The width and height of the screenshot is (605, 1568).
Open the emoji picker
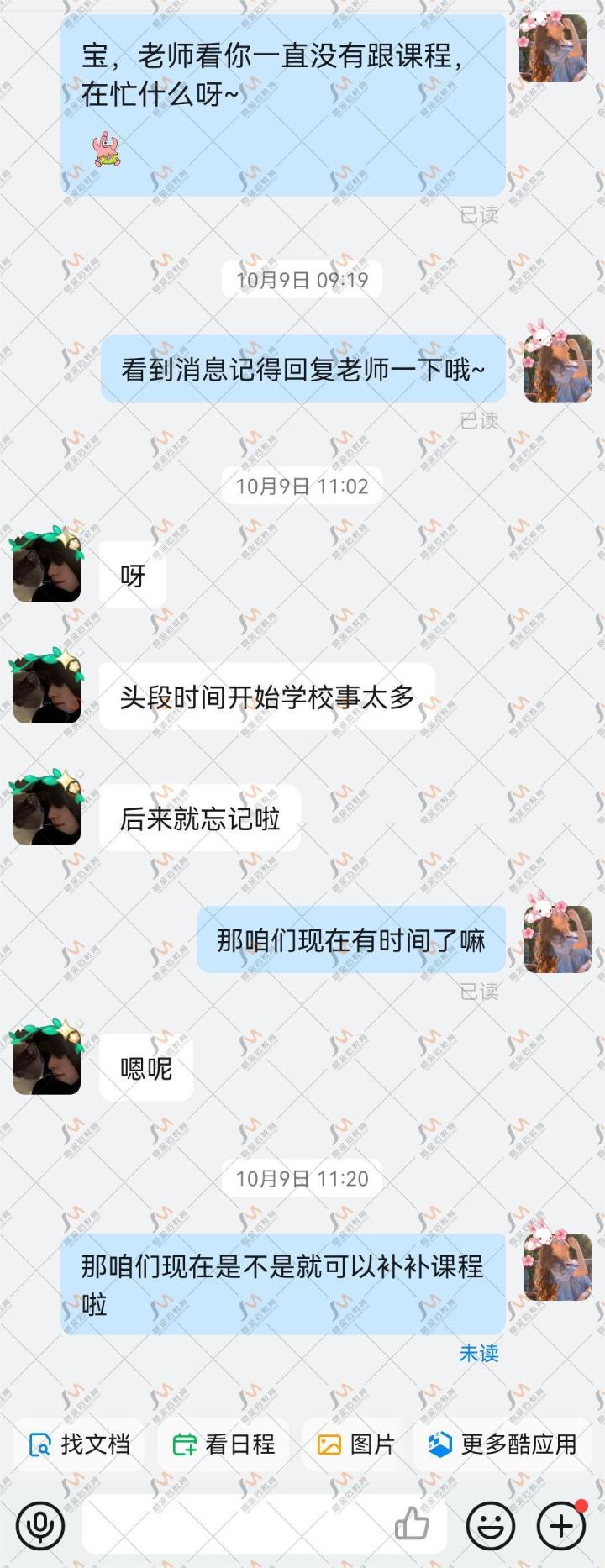pyautogui.click(x=491, y=1525)
